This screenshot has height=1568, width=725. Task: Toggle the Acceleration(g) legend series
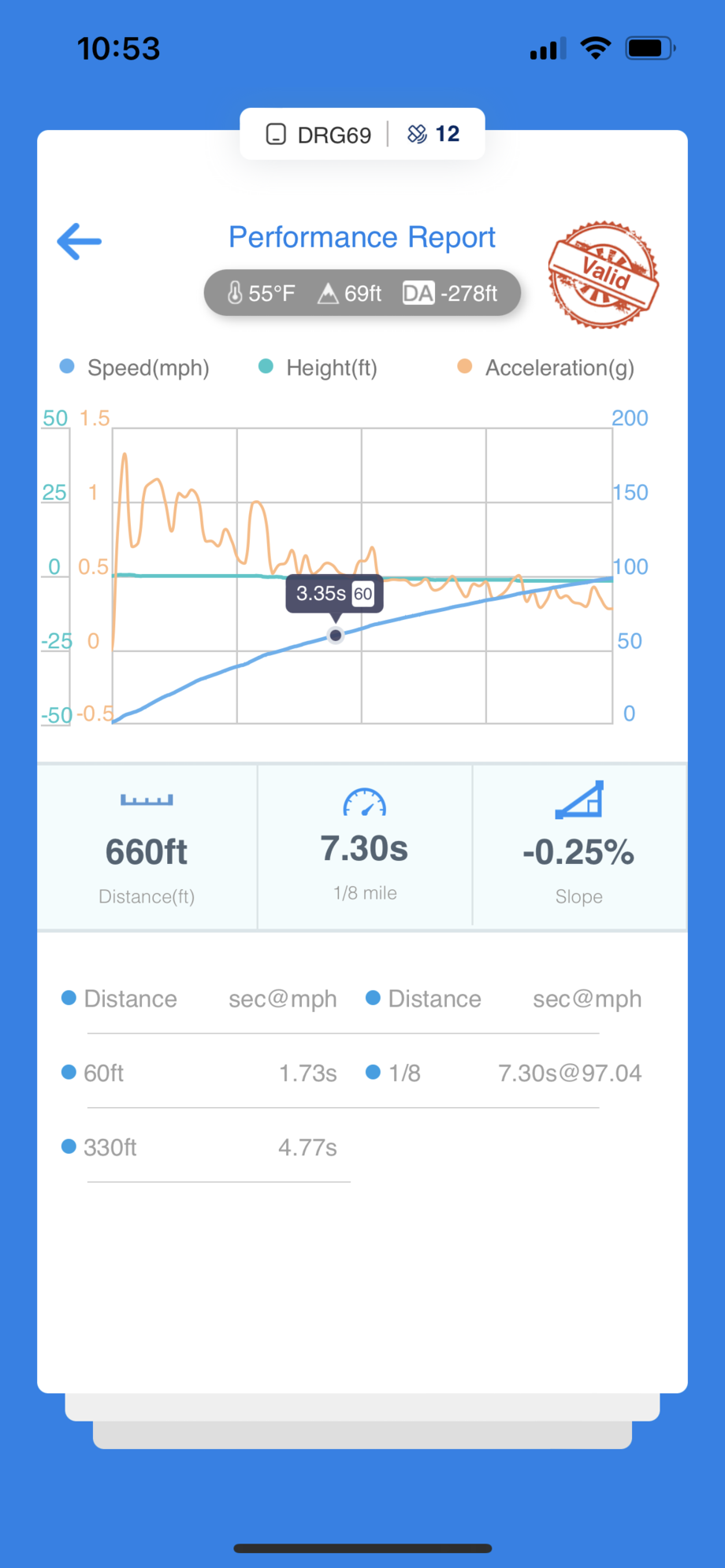(546, 368)
